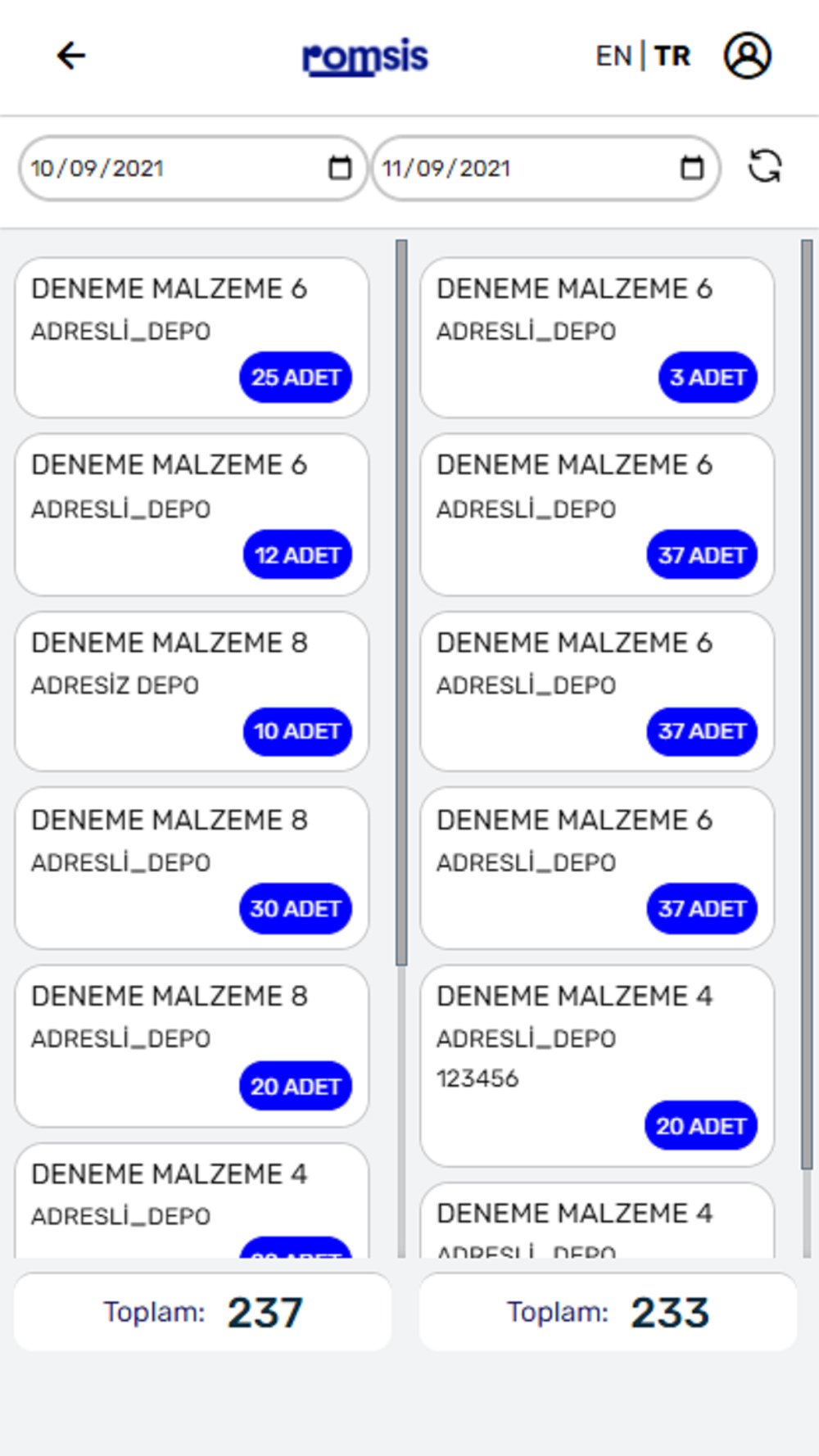The width and height of the screenshot is (819, 1456).
Task: Go back using the arrow icon
Action: pyautogui.click(x=71, y=56)
